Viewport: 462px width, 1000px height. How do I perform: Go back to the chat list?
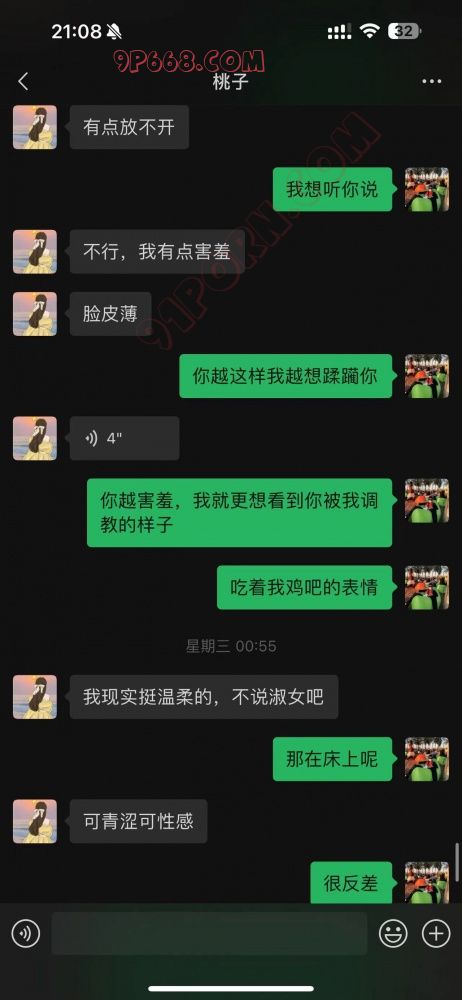tap(23, 82)
